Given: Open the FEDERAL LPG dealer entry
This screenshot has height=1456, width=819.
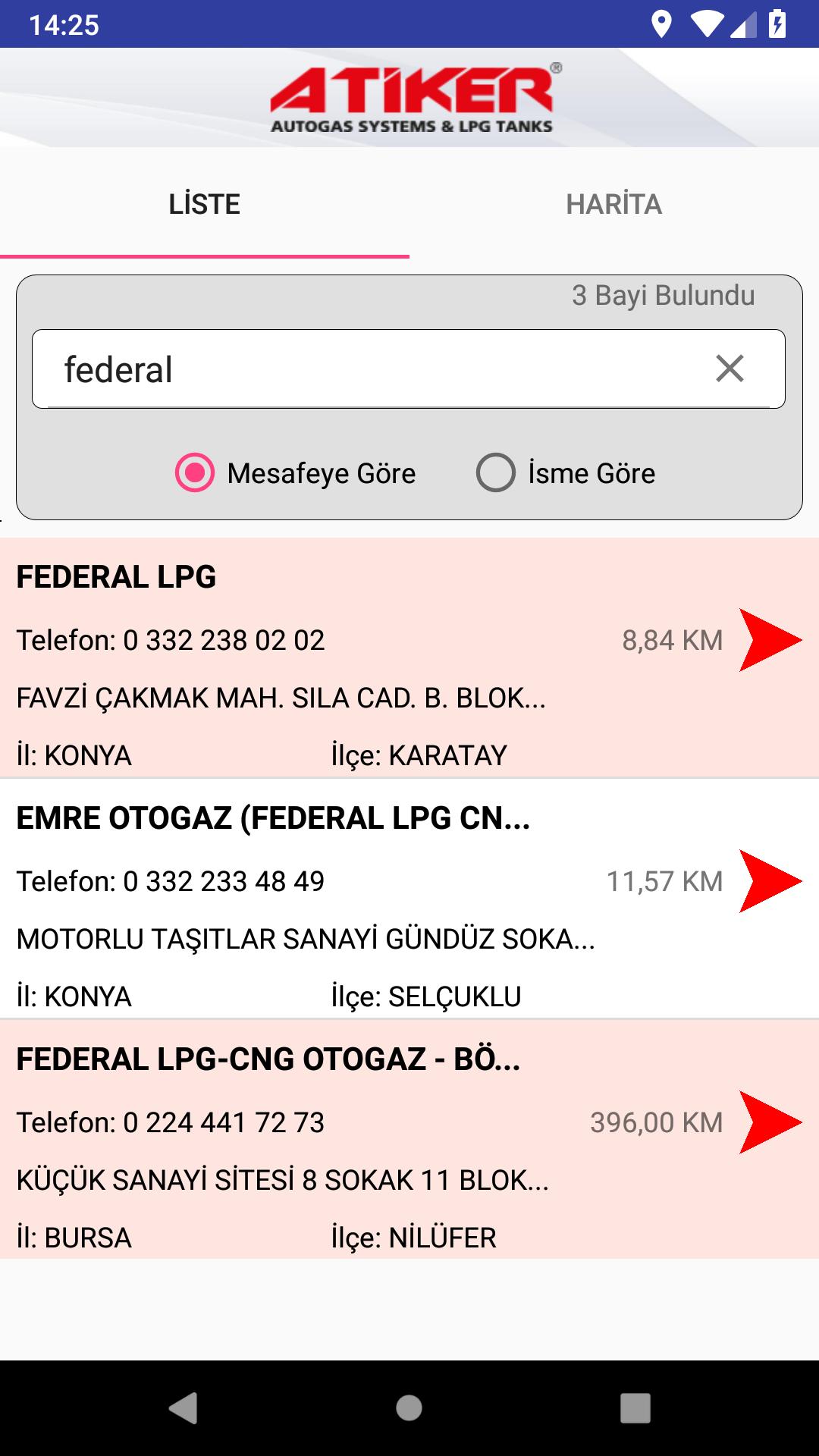Looking at the screenshot, I should click(409, 657).
